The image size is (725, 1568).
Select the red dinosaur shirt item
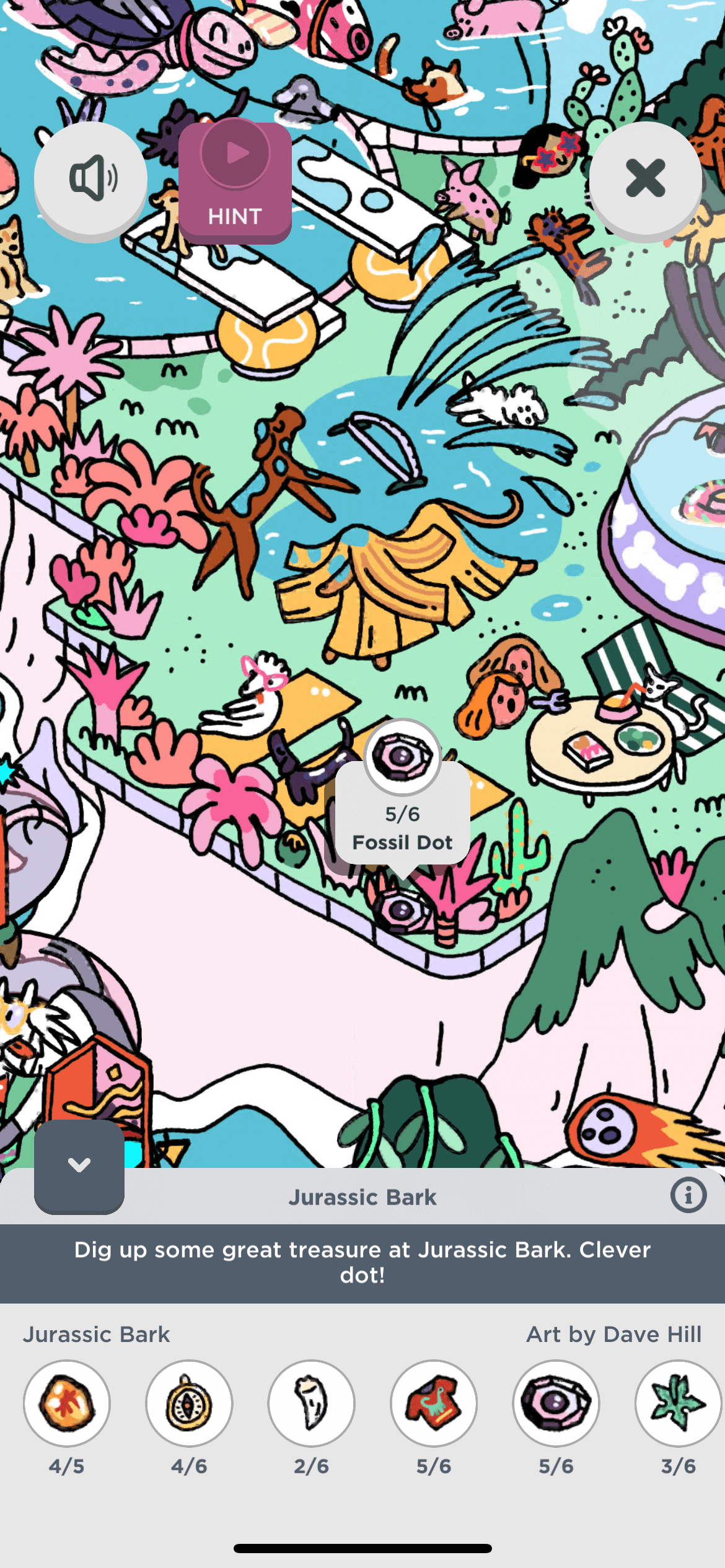tap(434, 1403)
